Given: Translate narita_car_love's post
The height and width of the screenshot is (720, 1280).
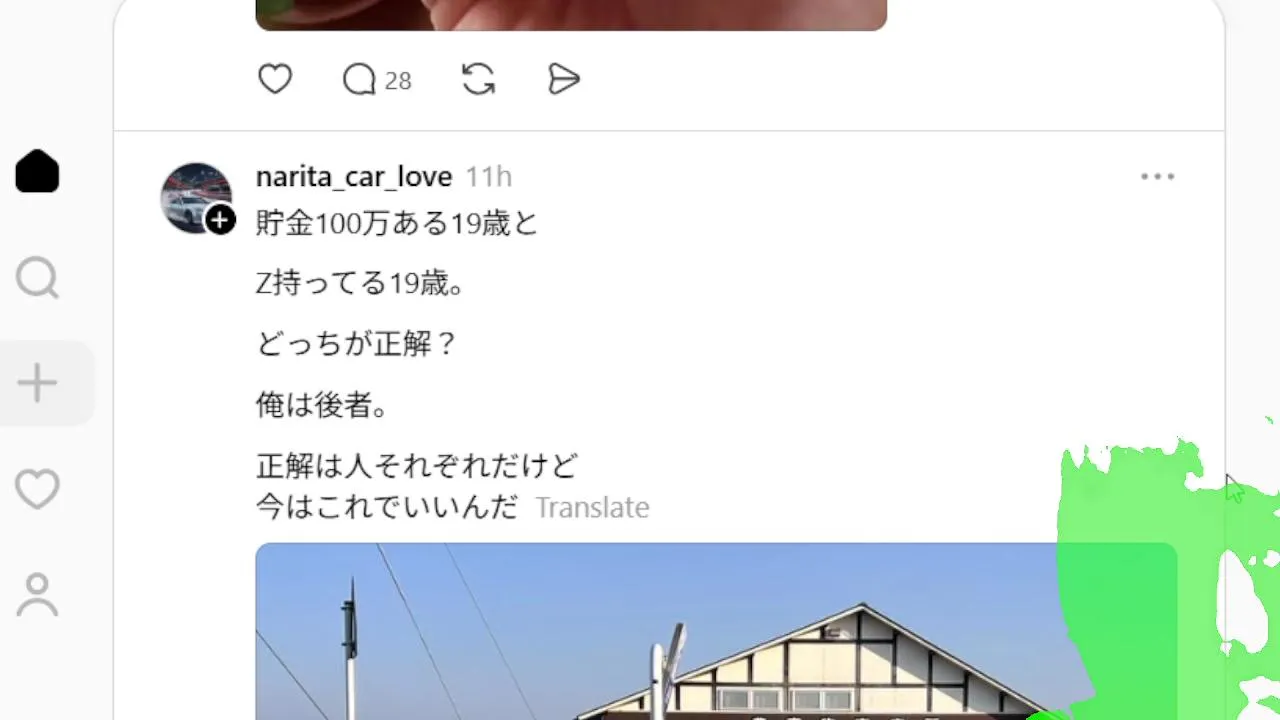Looking at the screenshot, I should click(592, 508).
